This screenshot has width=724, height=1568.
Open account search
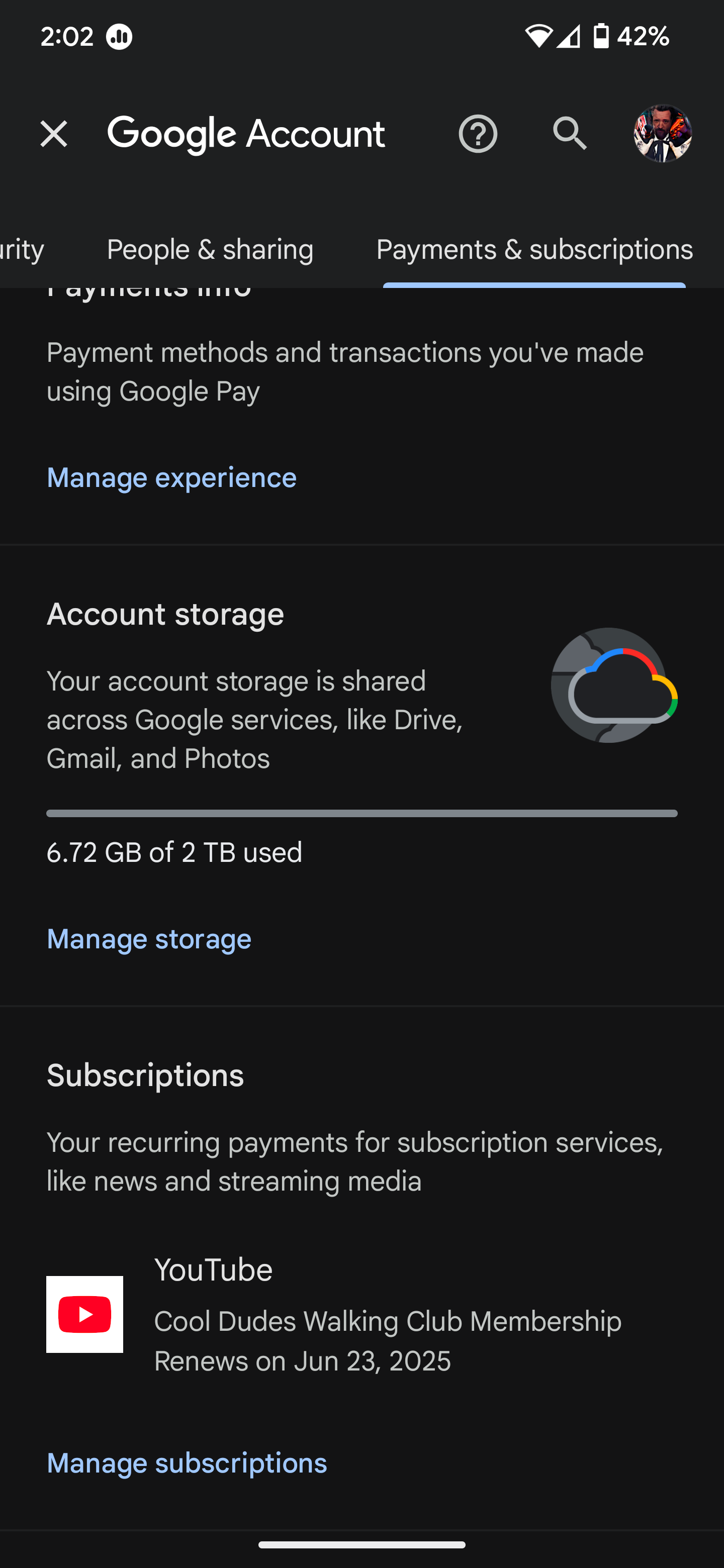pos(569,133)
